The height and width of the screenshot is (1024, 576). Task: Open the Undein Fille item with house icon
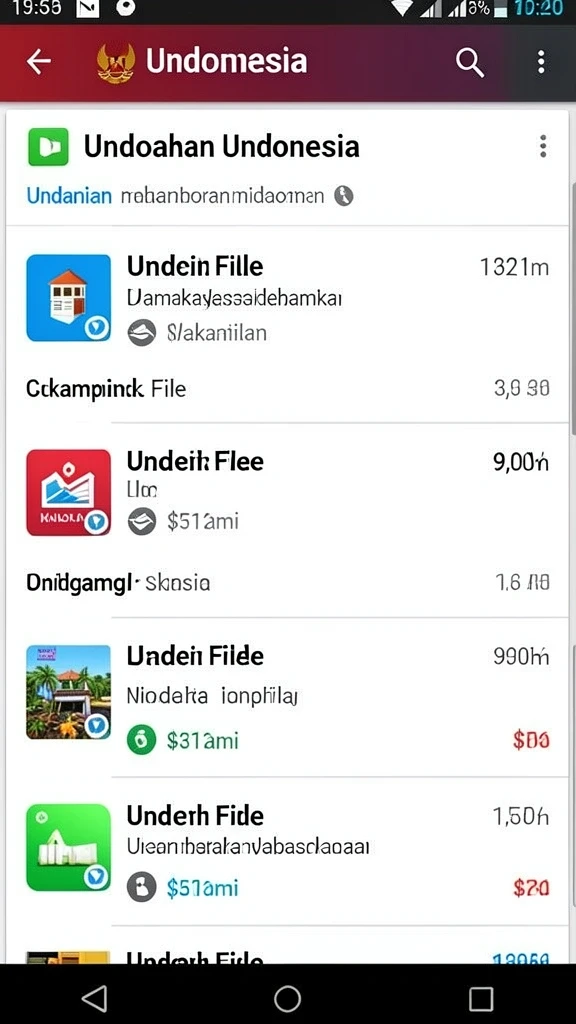tap(287, 298)
